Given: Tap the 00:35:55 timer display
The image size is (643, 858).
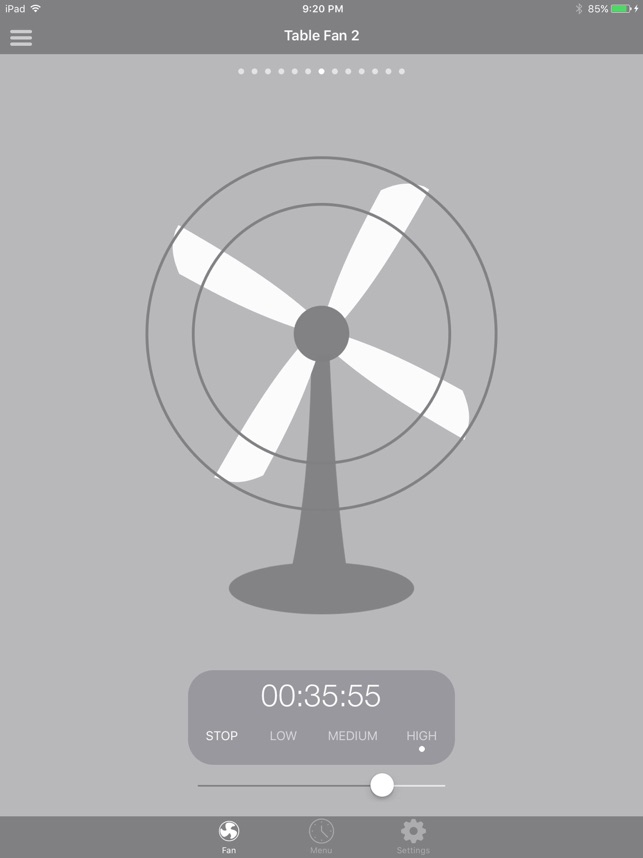Looking at the screenshot, I should click(x=321, y=696).
